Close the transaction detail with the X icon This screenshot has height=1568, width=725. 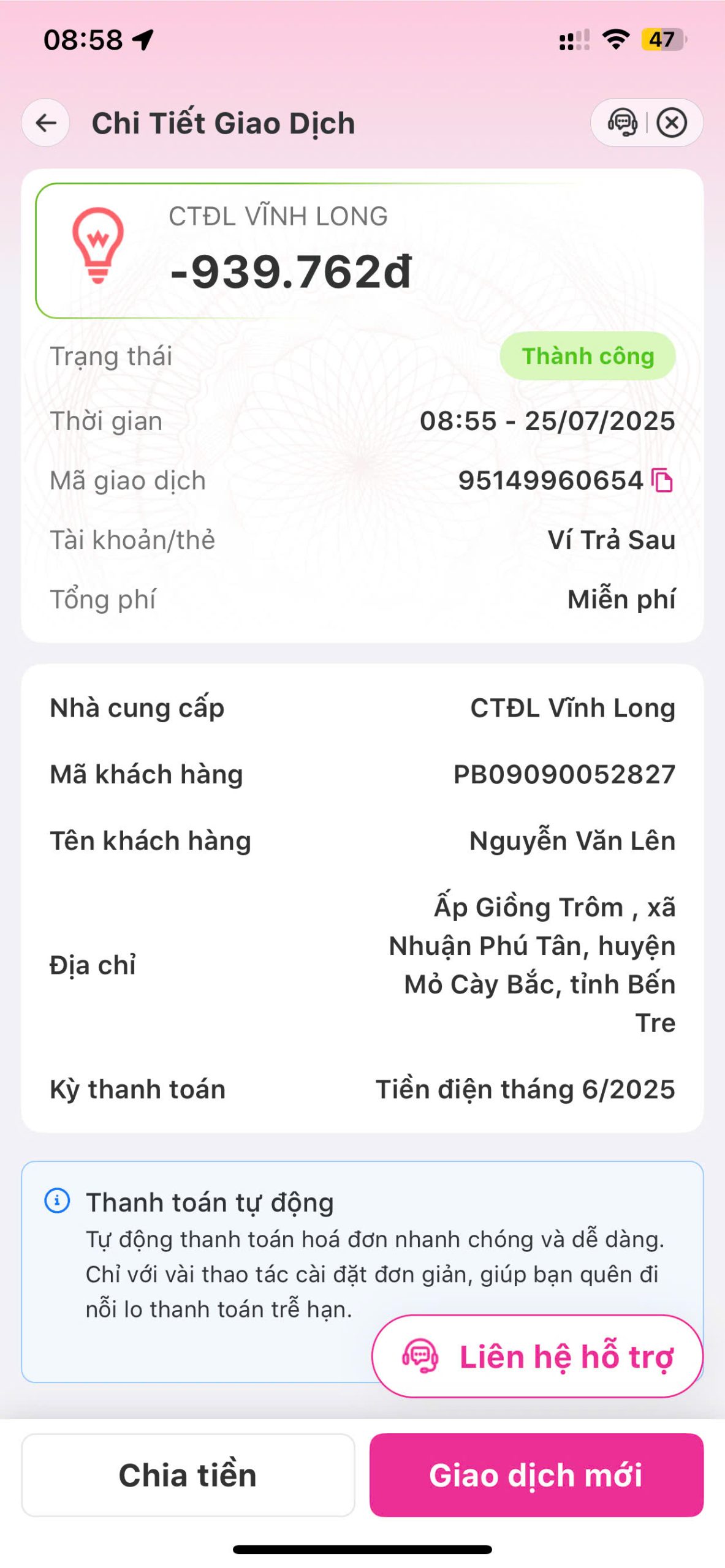click(x=672, y=123)
